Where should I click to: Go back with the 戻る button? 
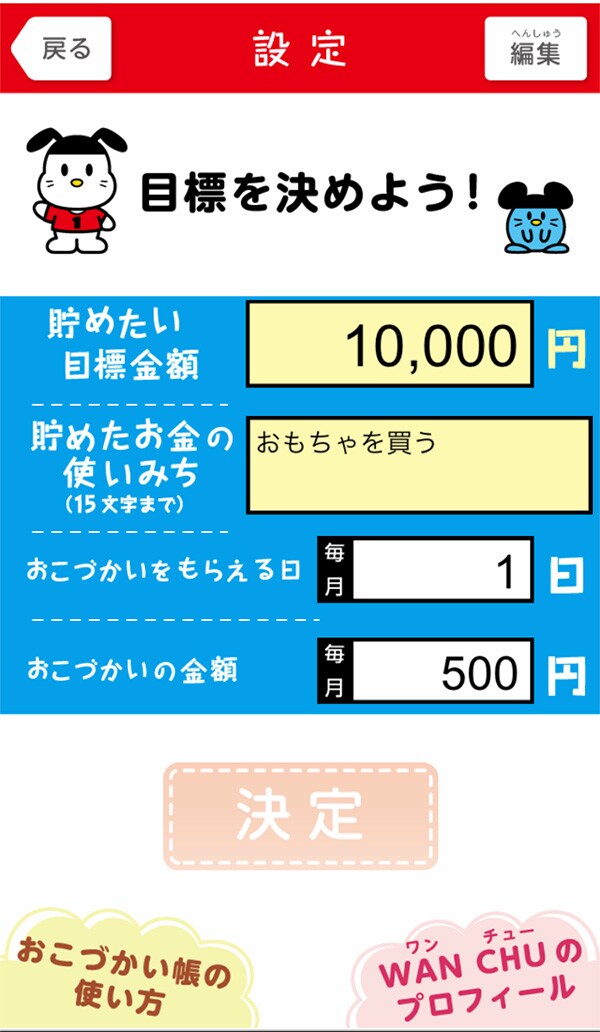(61, 48)
